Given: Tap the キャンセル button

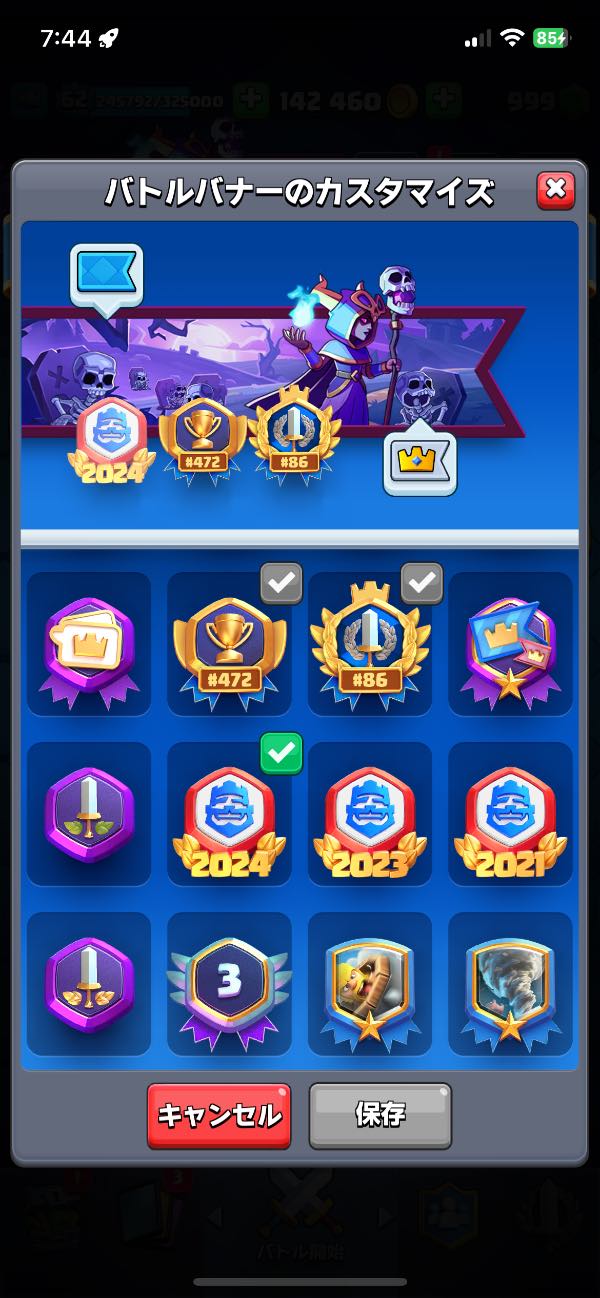Looking at the screenshot, I should click(x=219, y=1116).
